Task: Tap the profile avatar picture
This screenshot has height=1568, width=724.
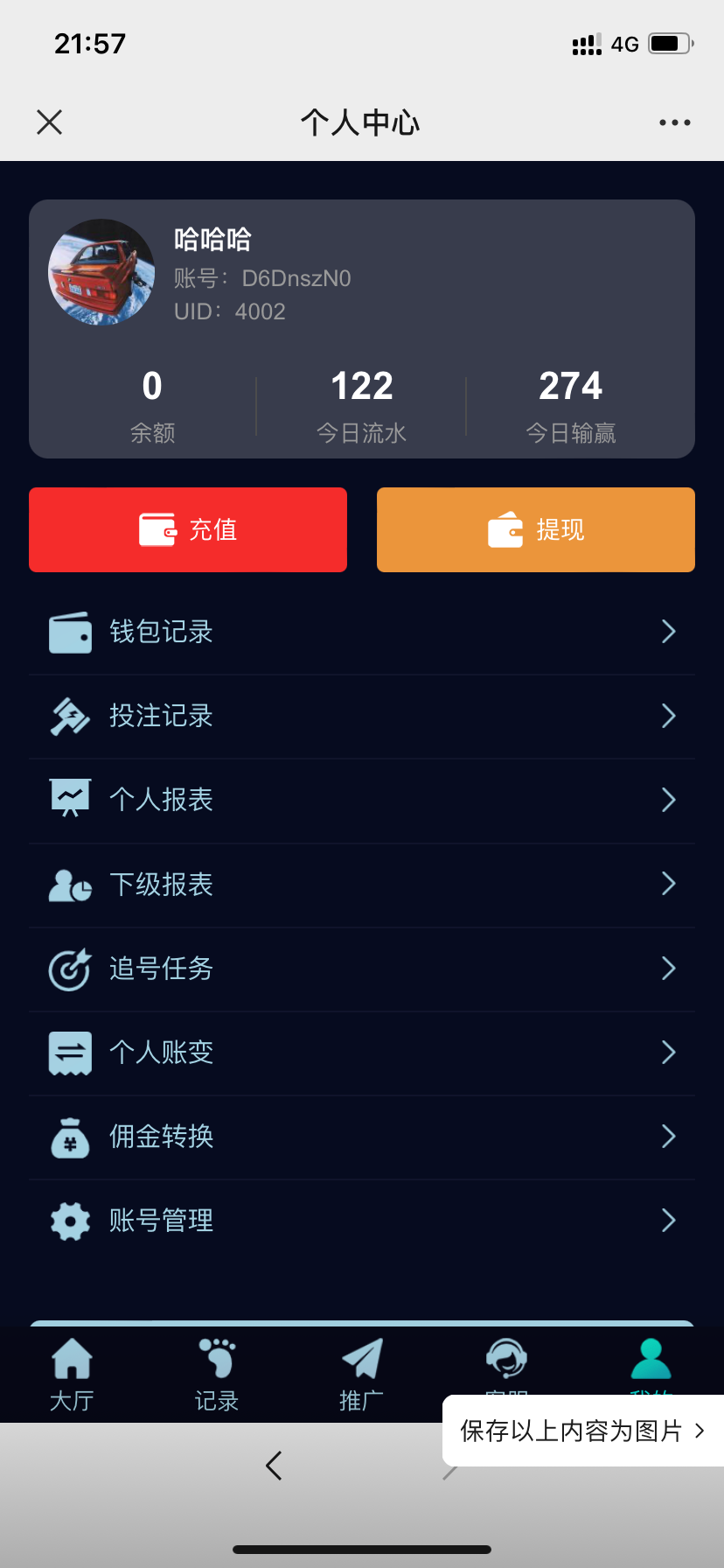Action: coord(101,272)
